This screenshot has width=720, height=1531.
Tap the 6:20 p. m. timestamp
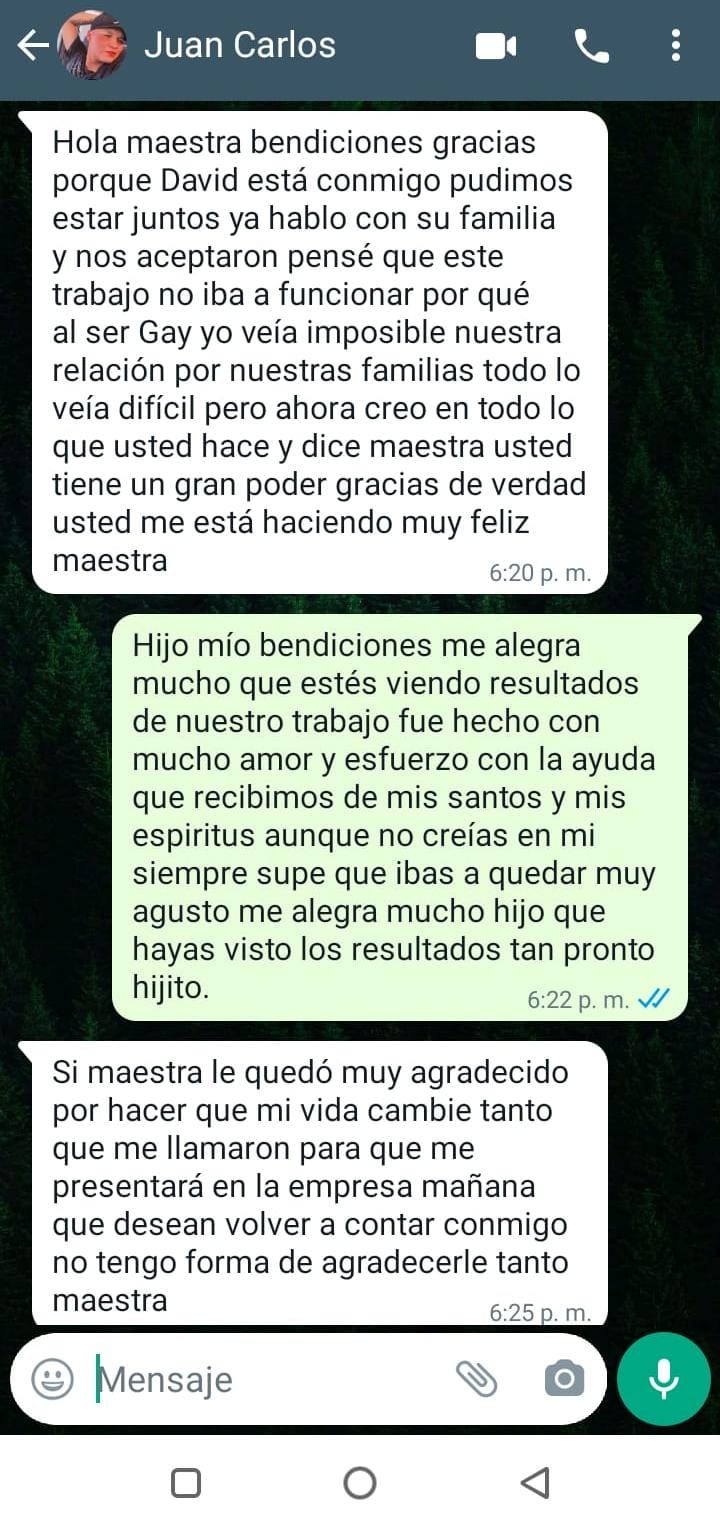tap(540, 574)
